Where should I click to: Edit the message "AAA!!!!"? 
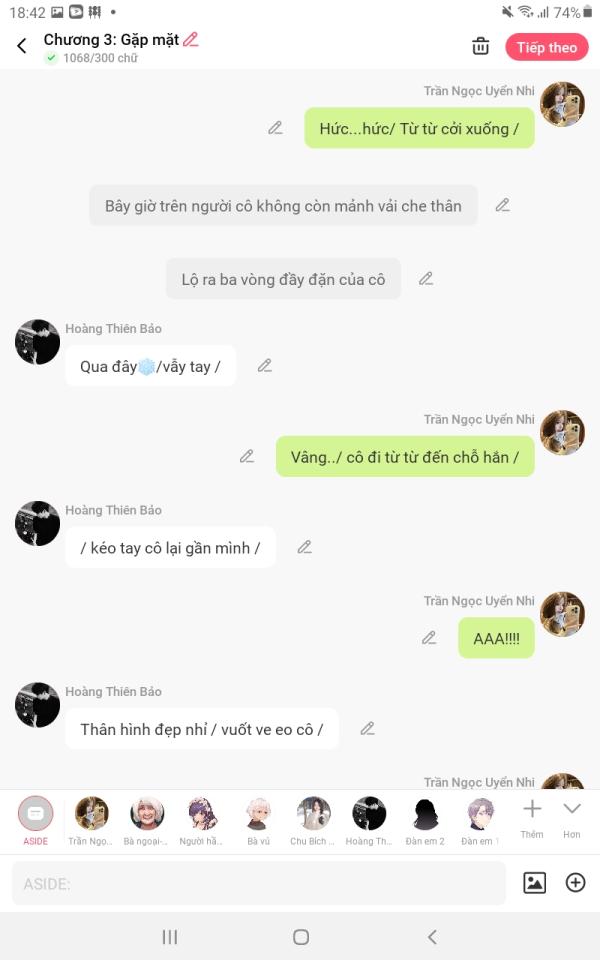point(429,638)
